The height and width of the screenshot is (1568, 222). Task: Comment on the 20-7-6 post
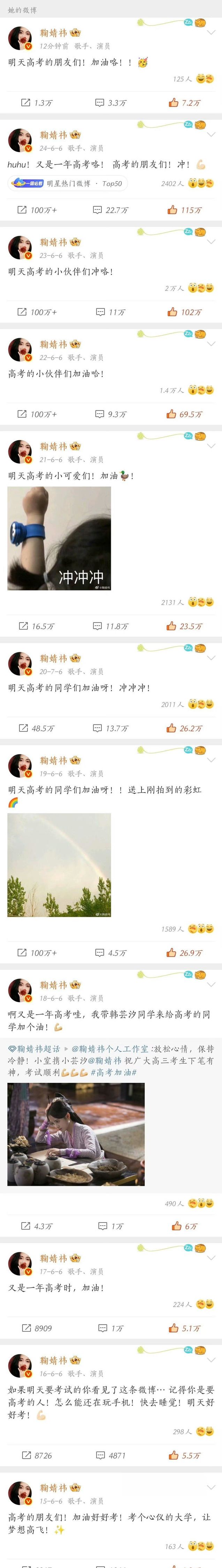click(111, 729)
